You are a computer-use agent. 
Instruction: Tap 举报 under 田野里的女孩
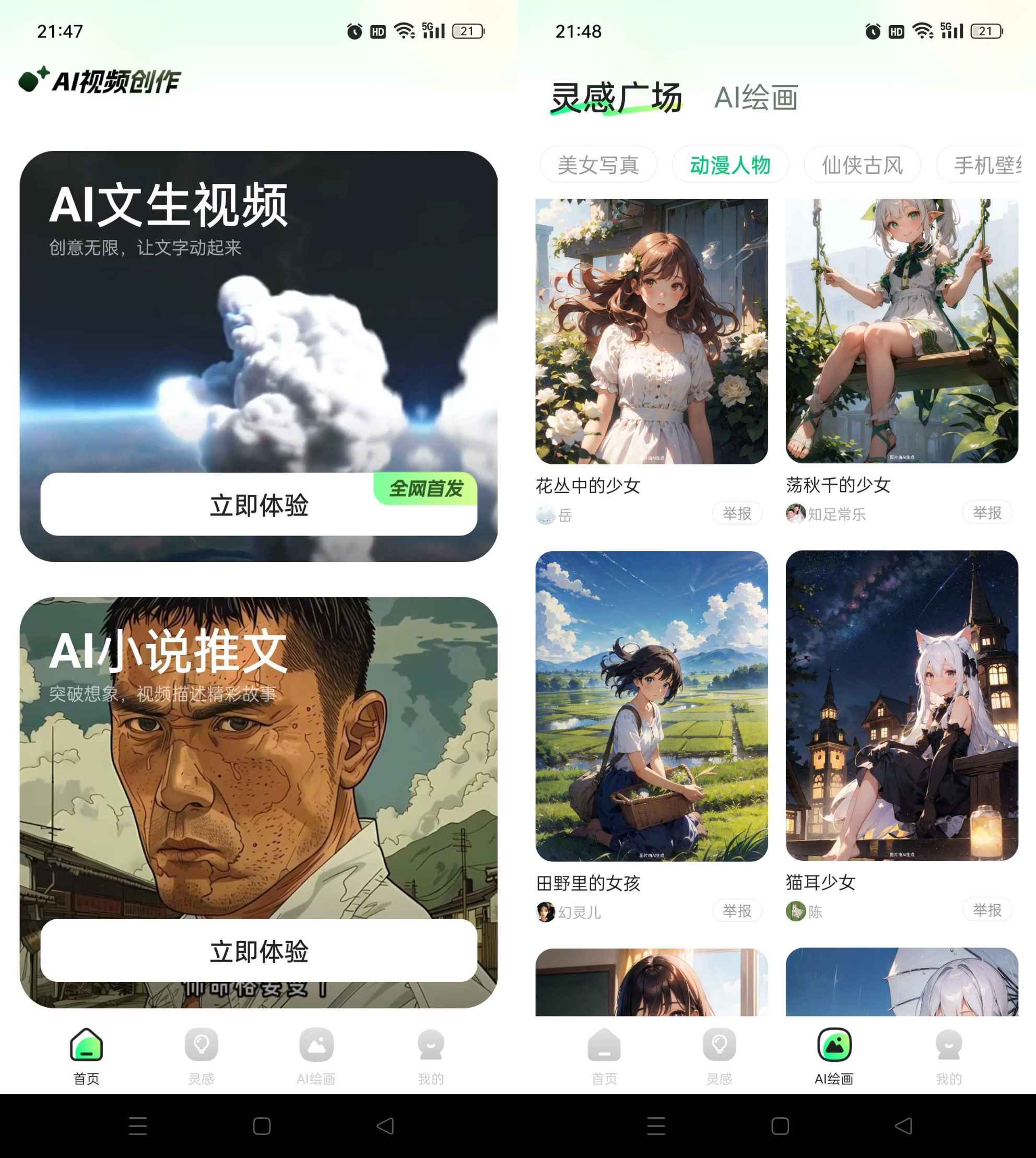pyautogui.click(x=737, y=911)
